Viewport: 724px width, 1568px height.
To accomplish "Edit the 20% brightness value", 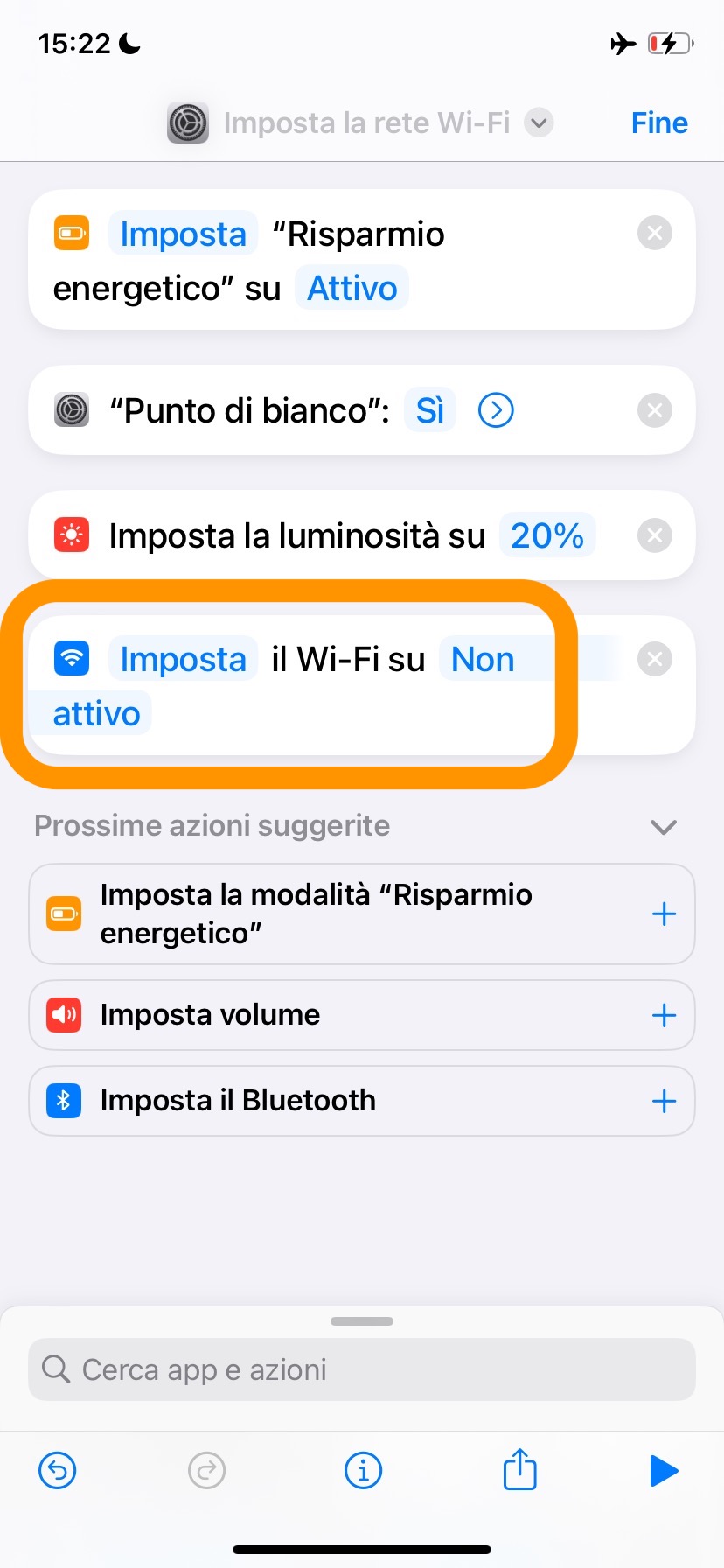I will [546, 535].
